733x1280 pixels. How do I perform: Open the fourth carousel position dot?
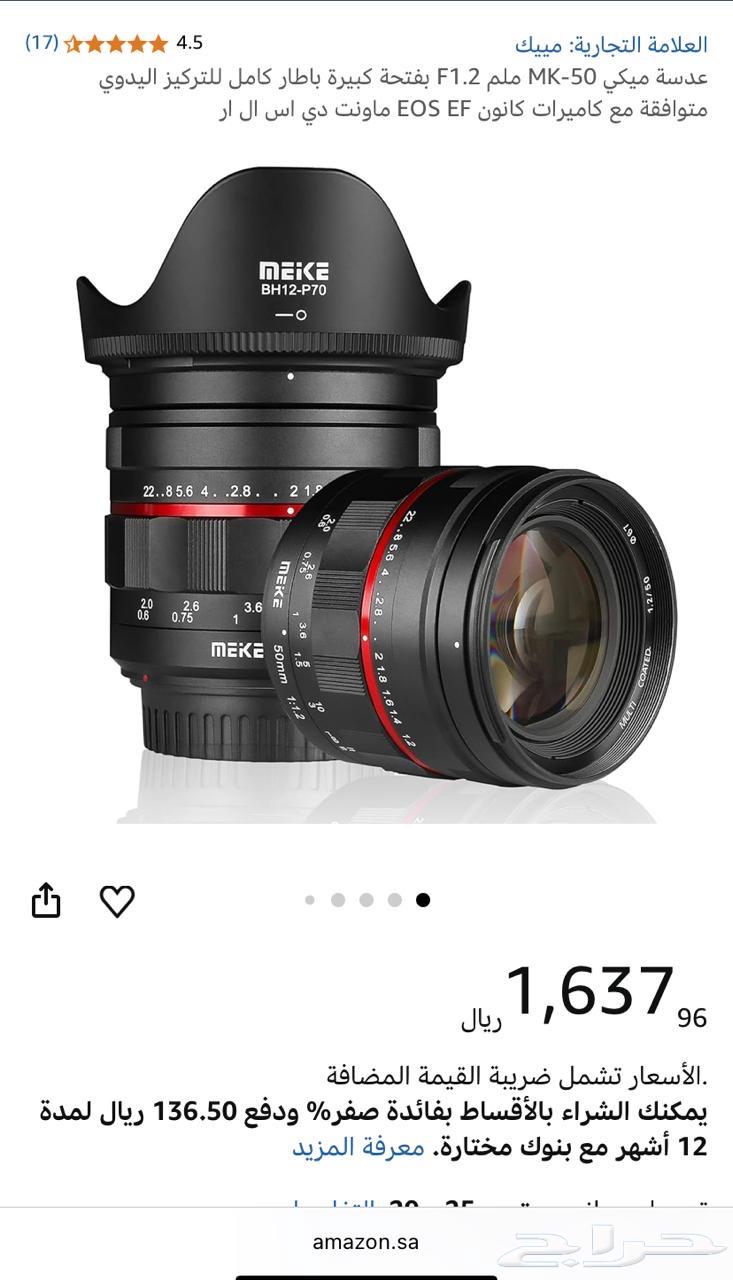pyautogui.click(x=394, y=899)
